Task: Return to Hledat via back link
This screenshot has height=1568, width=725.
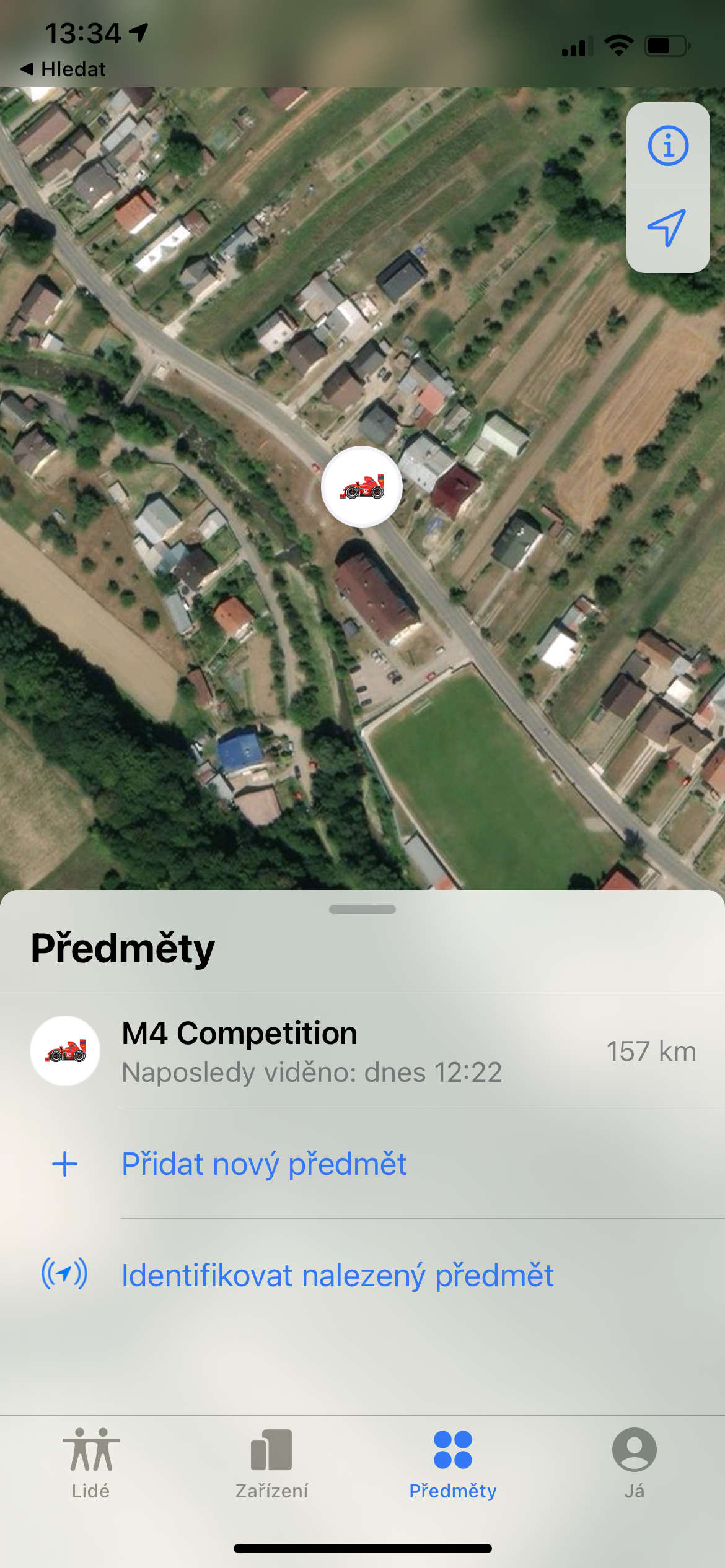Action: coord(63,69)
